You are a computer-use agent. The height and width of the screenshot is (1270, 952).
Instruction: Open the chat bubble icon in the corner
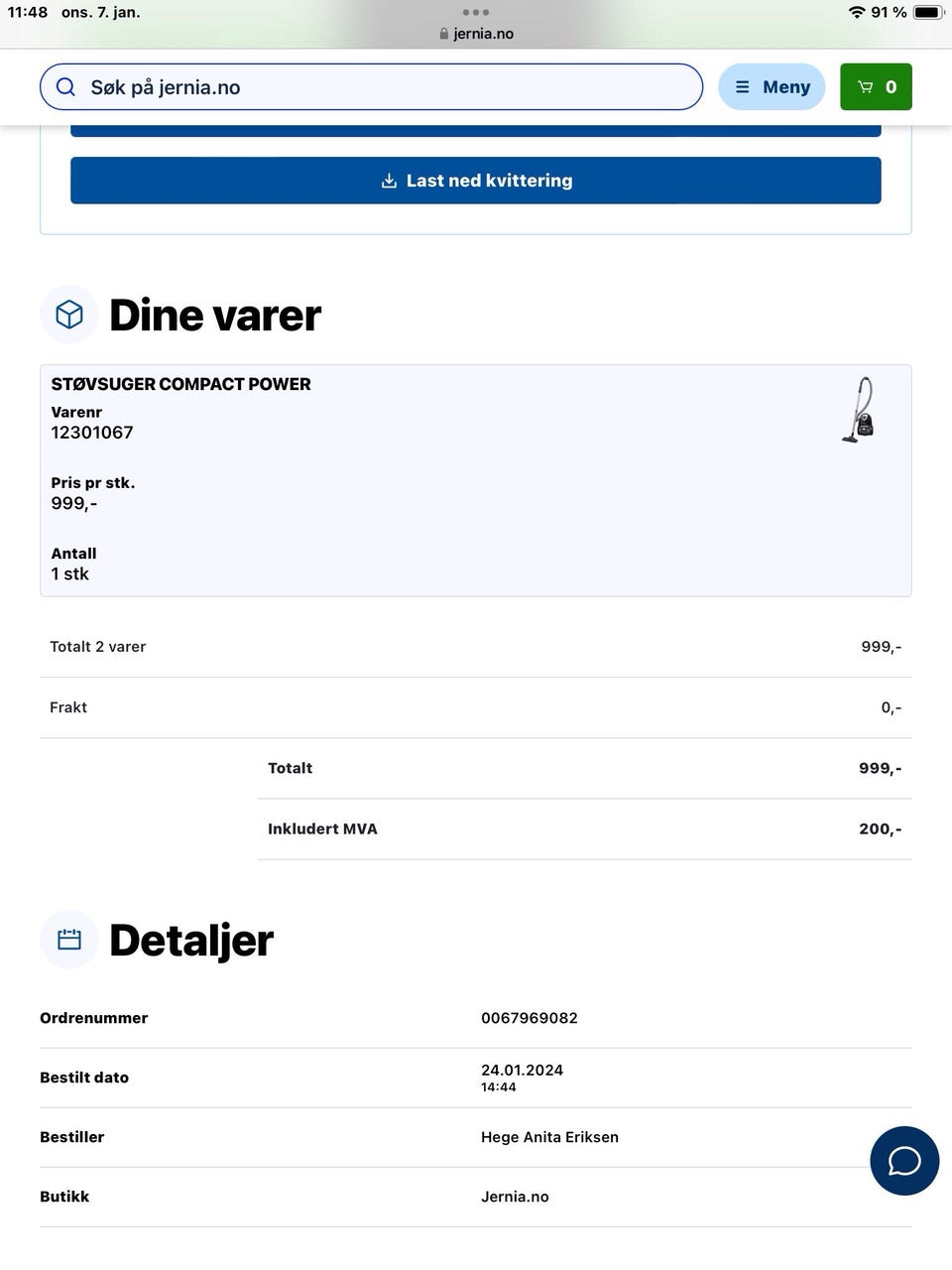pos(903,1160)
